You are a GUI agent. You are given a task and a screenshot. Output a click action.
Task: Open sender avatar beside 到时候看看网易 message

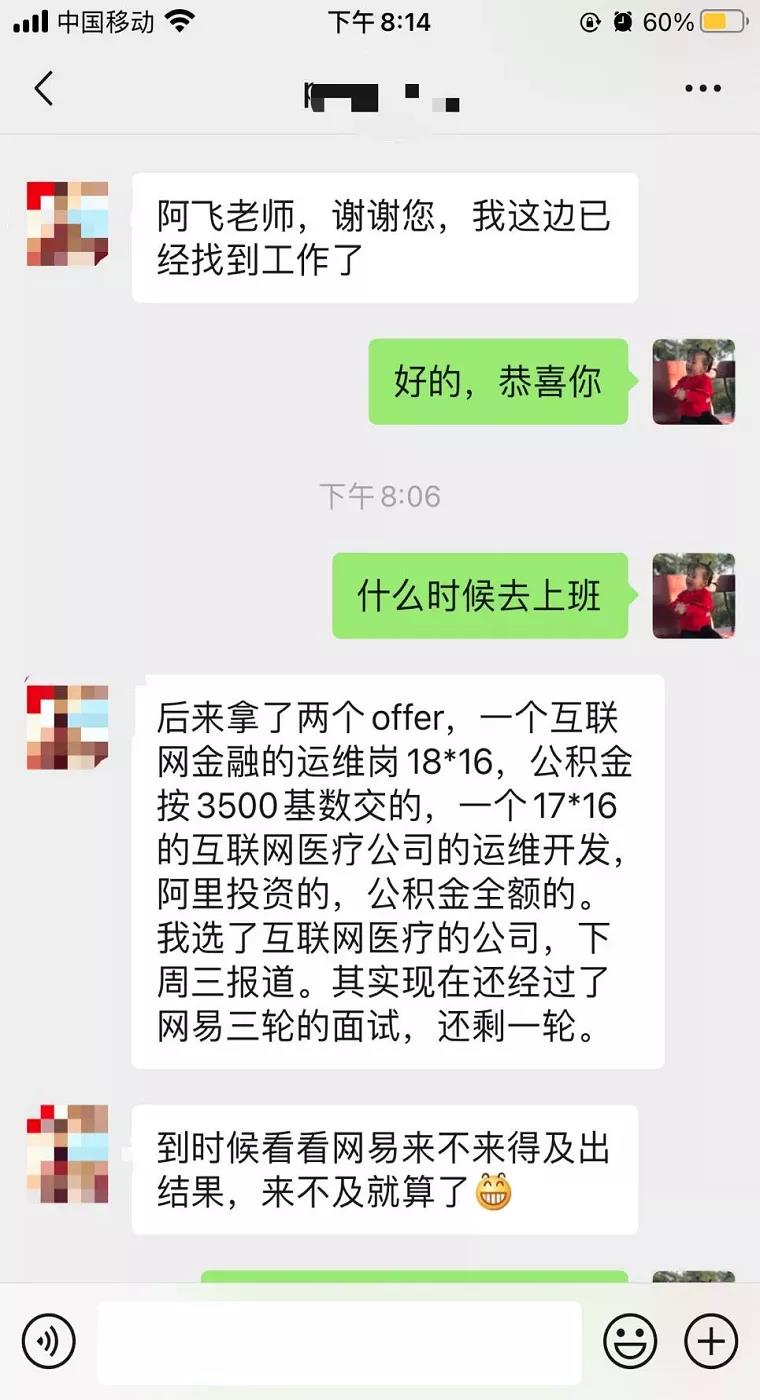[67, 1154]
